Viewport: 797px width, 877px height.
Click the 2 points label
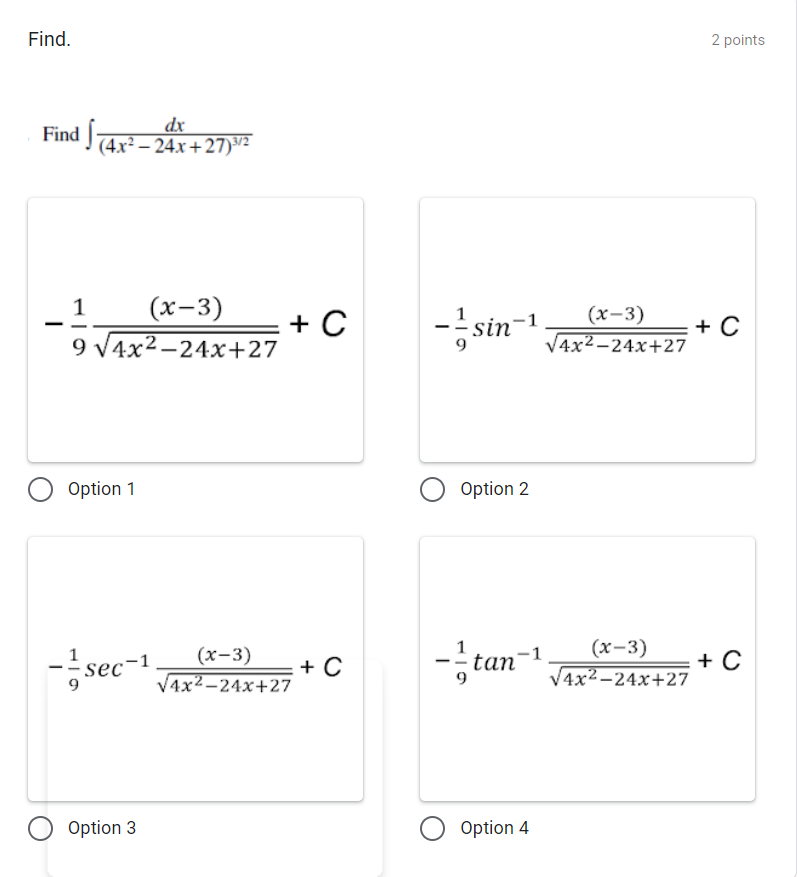(738, 39)
